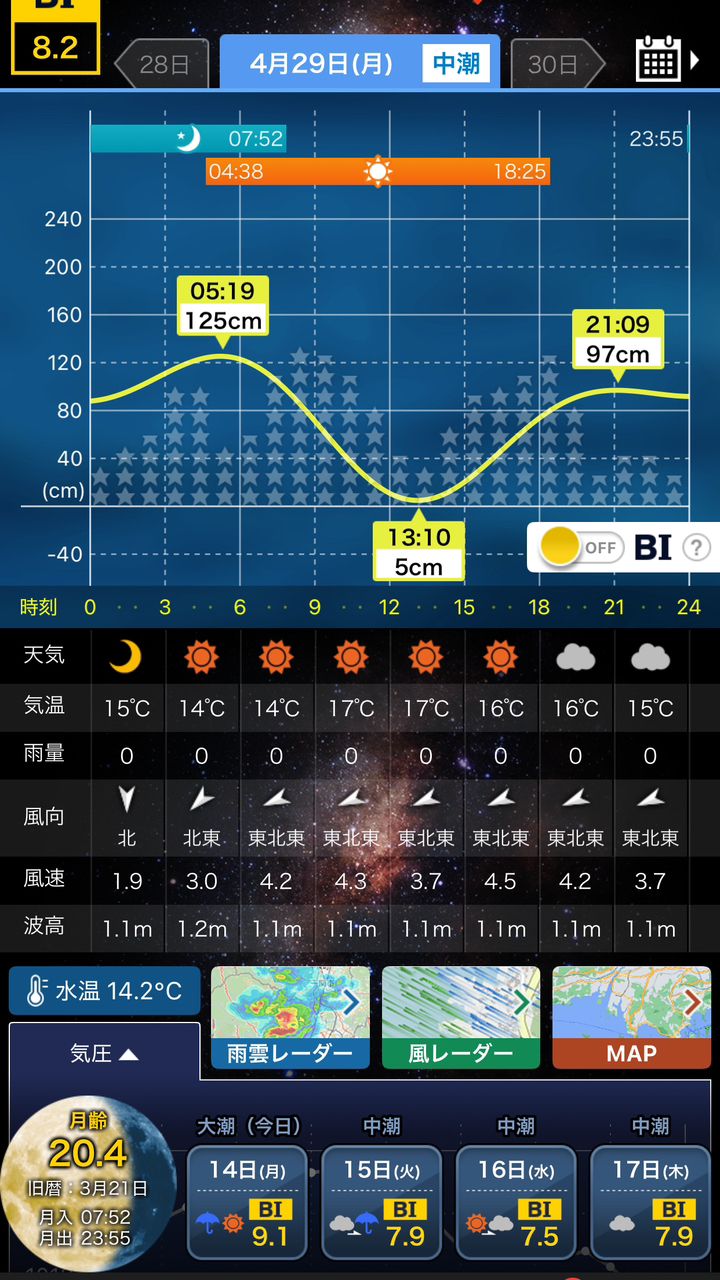
Task: Go to next day 30日
Action: point(556,64)
